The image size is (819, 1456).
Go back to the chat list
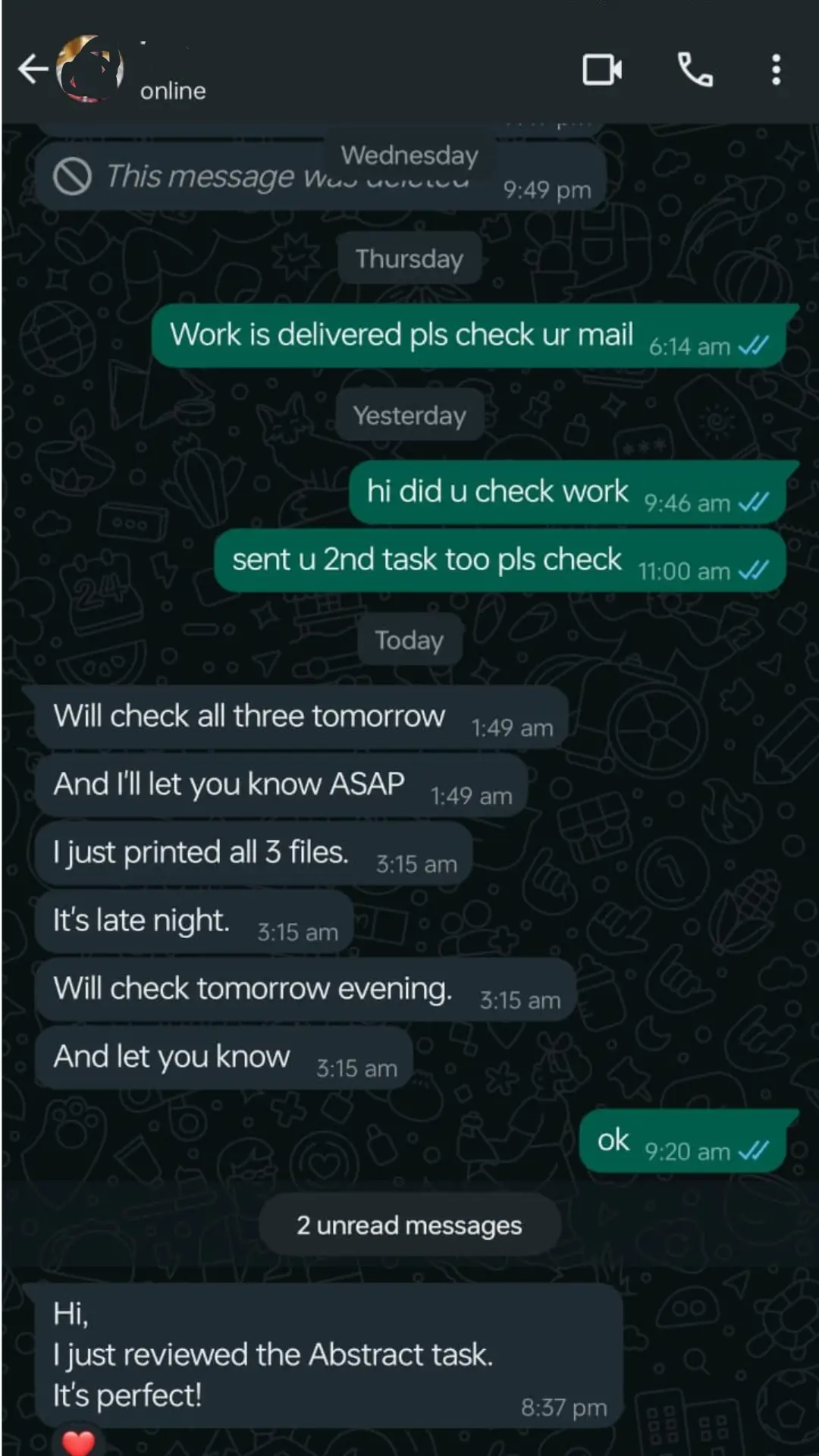click(x=33, y=70)
